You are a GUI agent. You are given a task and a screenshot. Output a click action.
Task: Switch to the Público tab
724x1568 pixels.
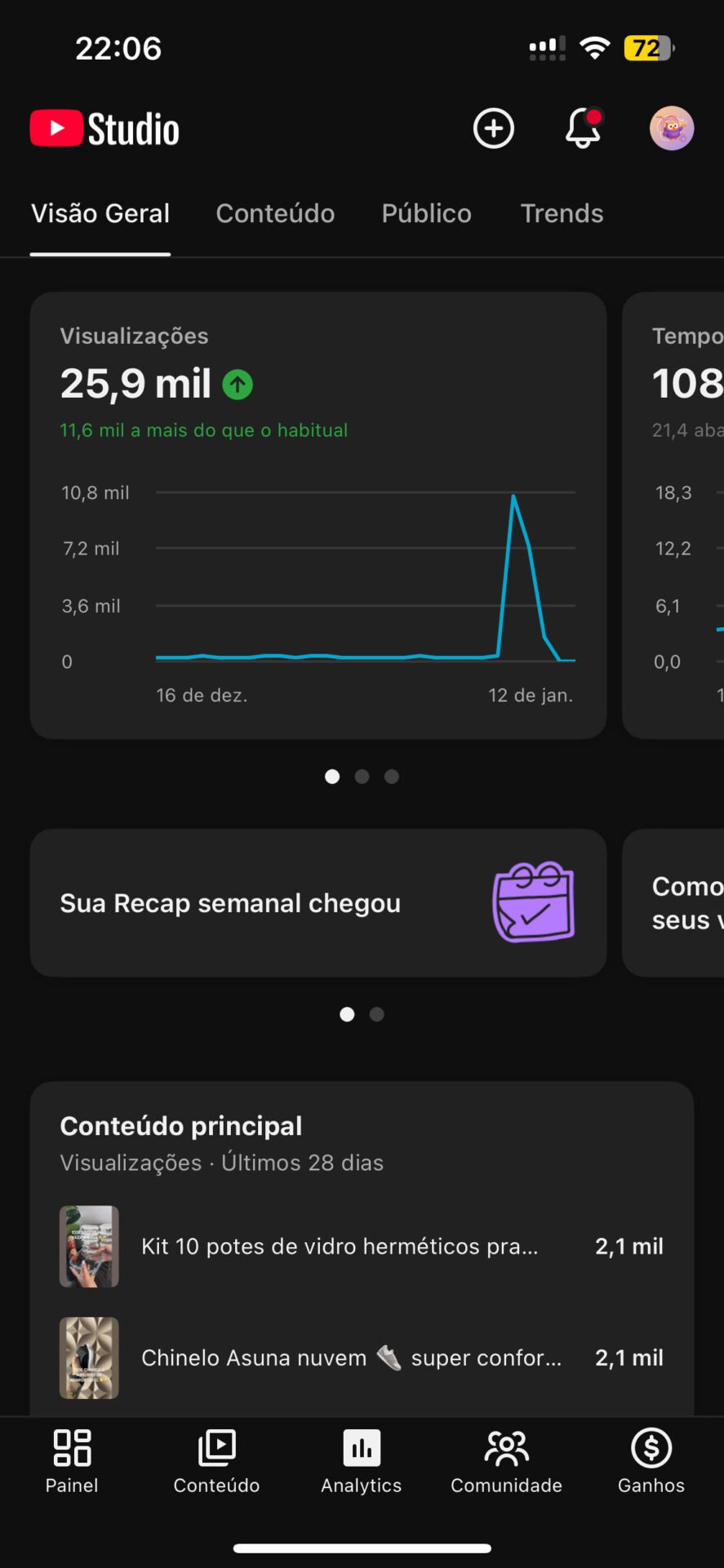(426, 213)
